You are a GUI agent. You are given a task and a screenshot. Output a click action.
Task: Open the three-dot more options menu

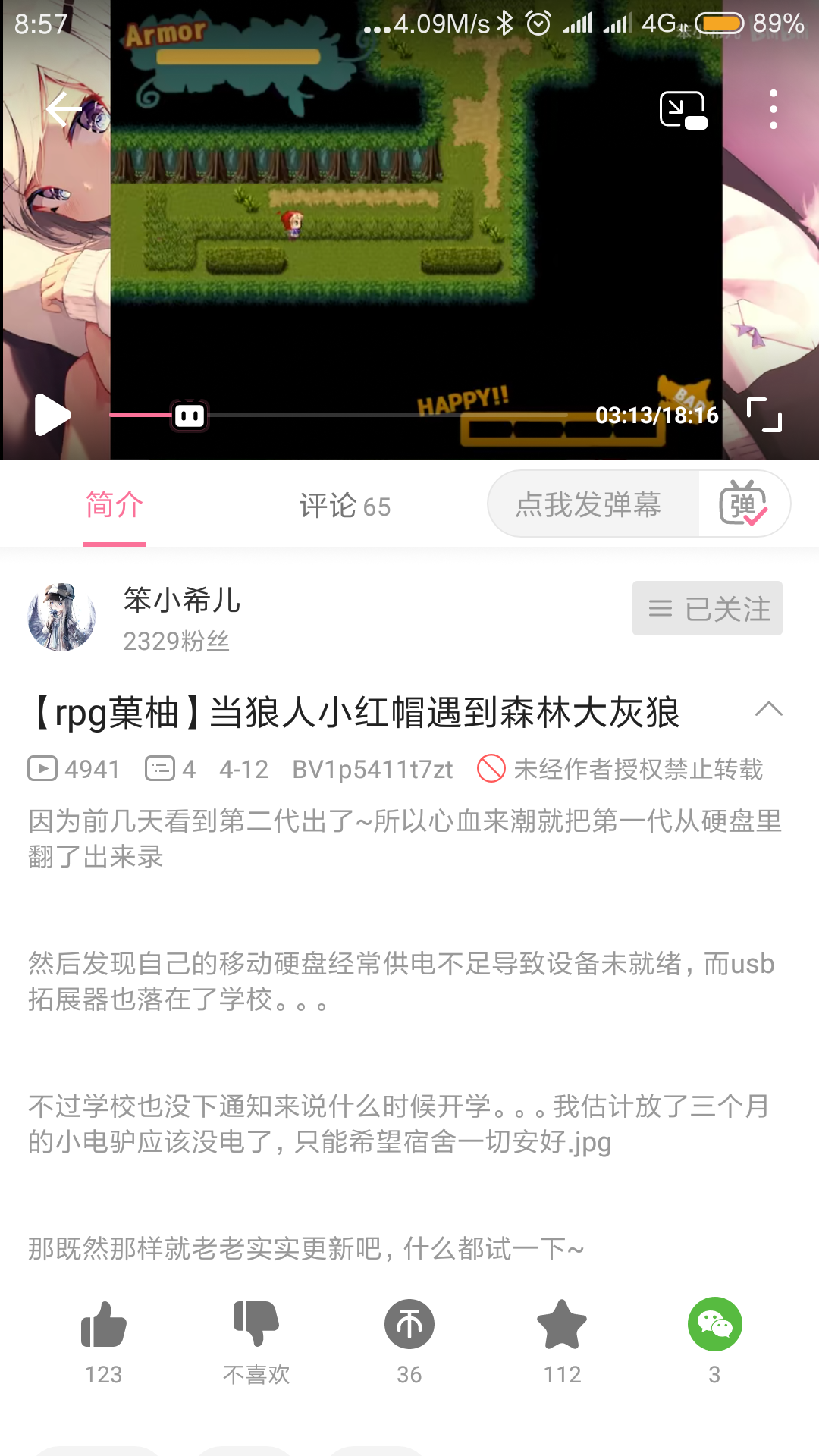[773, 109]
